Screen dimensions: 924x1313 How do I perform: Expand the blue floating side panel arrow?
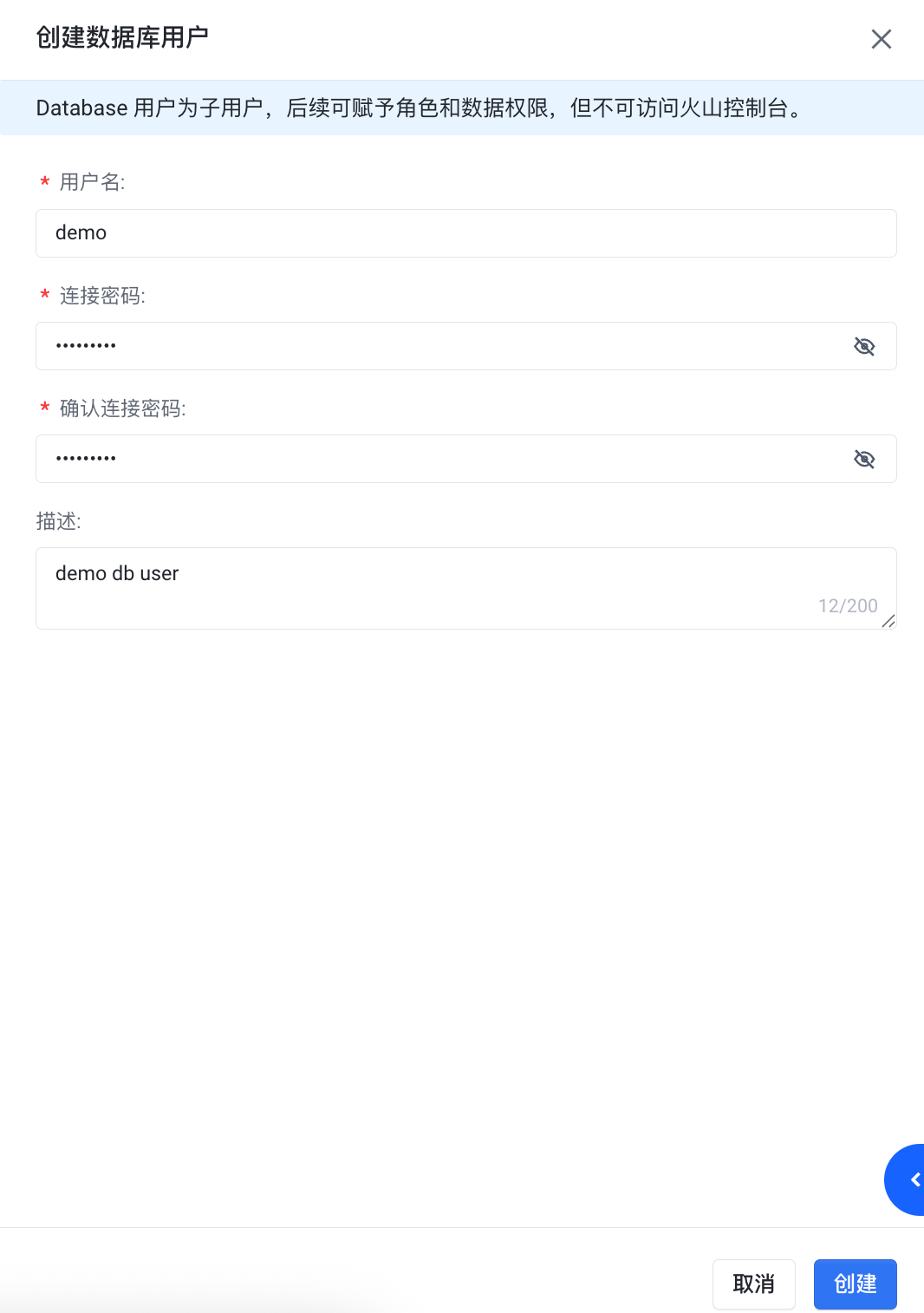pos(912,1179)
